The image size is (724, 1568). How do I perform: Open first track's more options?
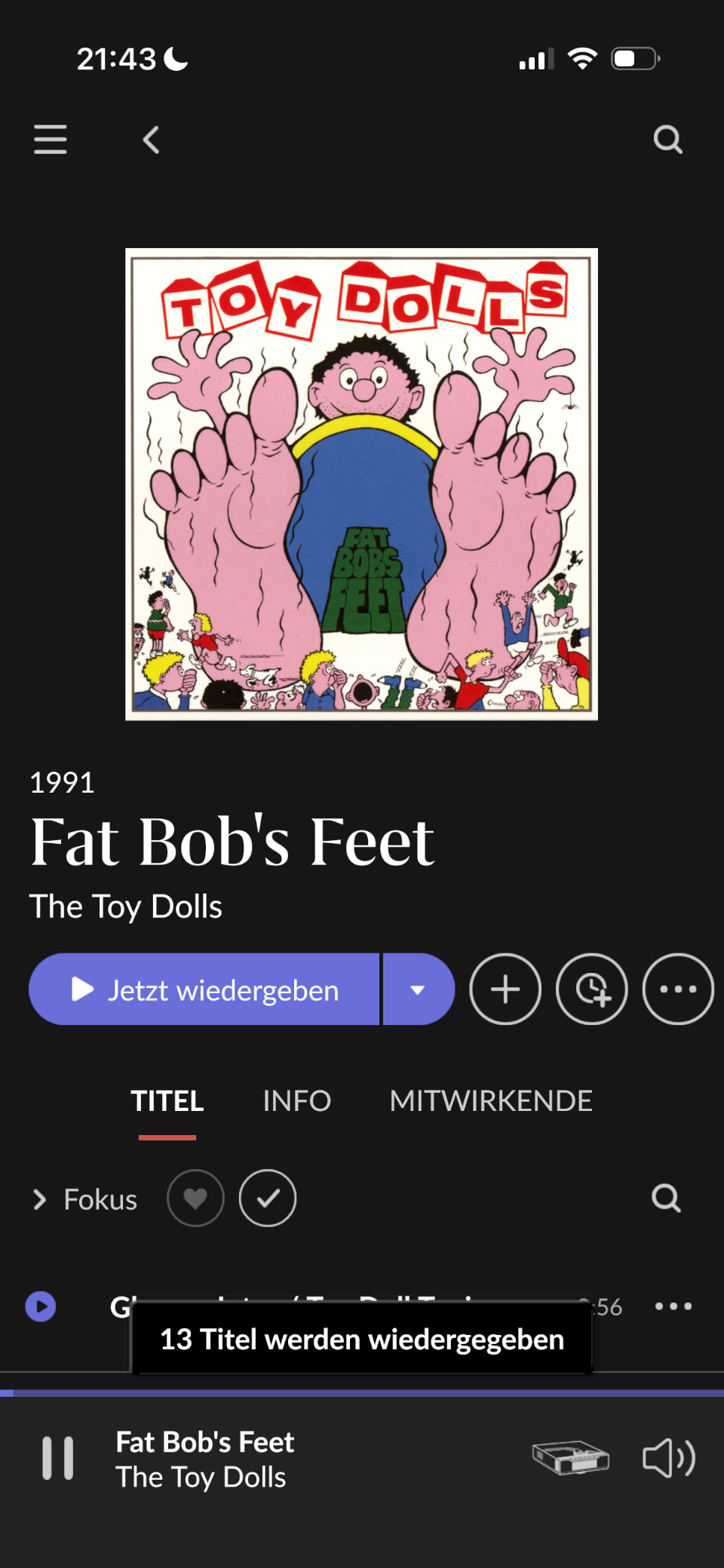point(673,1306)
